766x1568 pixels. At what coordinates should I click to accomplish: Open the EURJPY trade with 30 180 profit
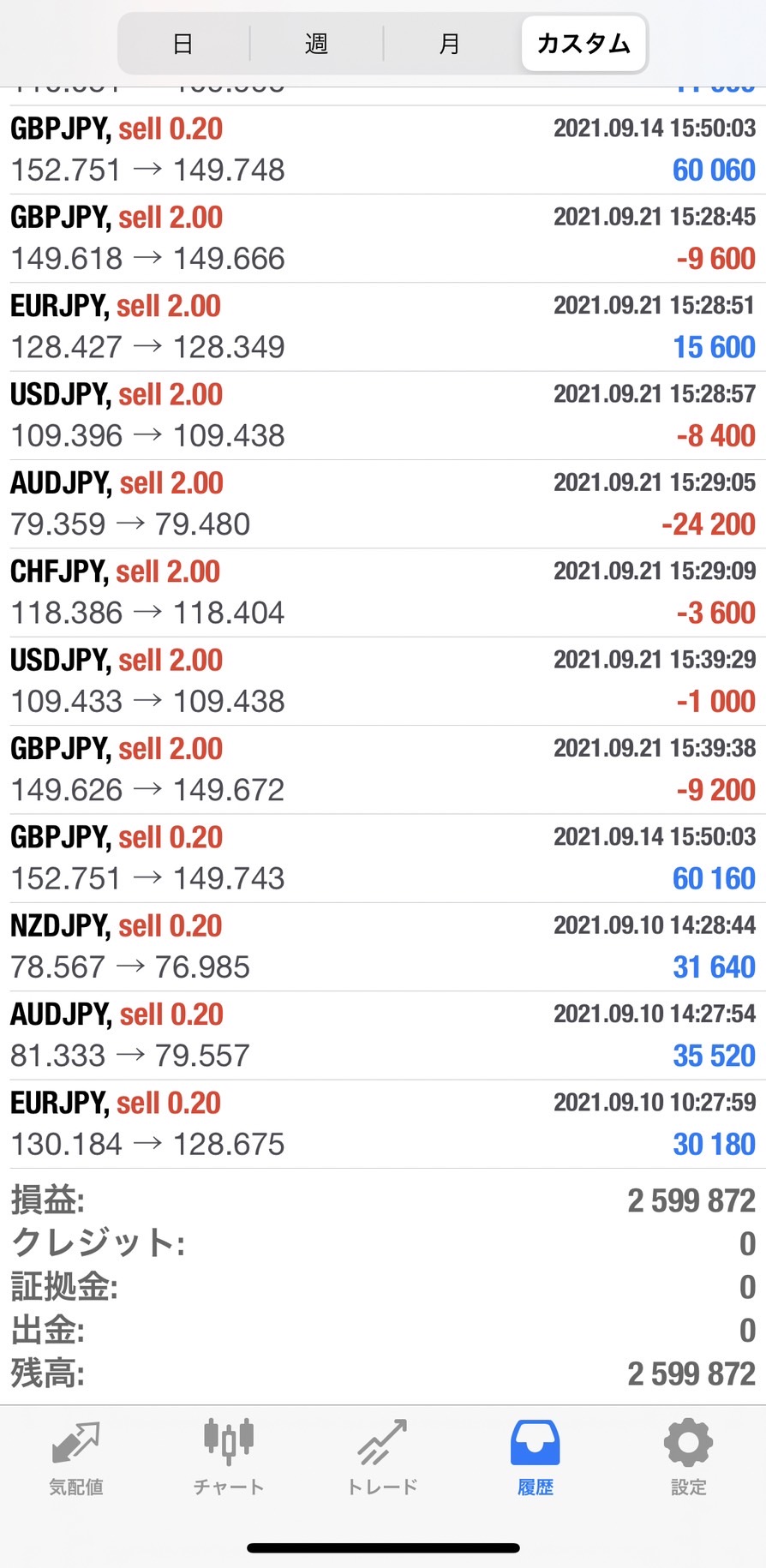(x=383, y=1124)
